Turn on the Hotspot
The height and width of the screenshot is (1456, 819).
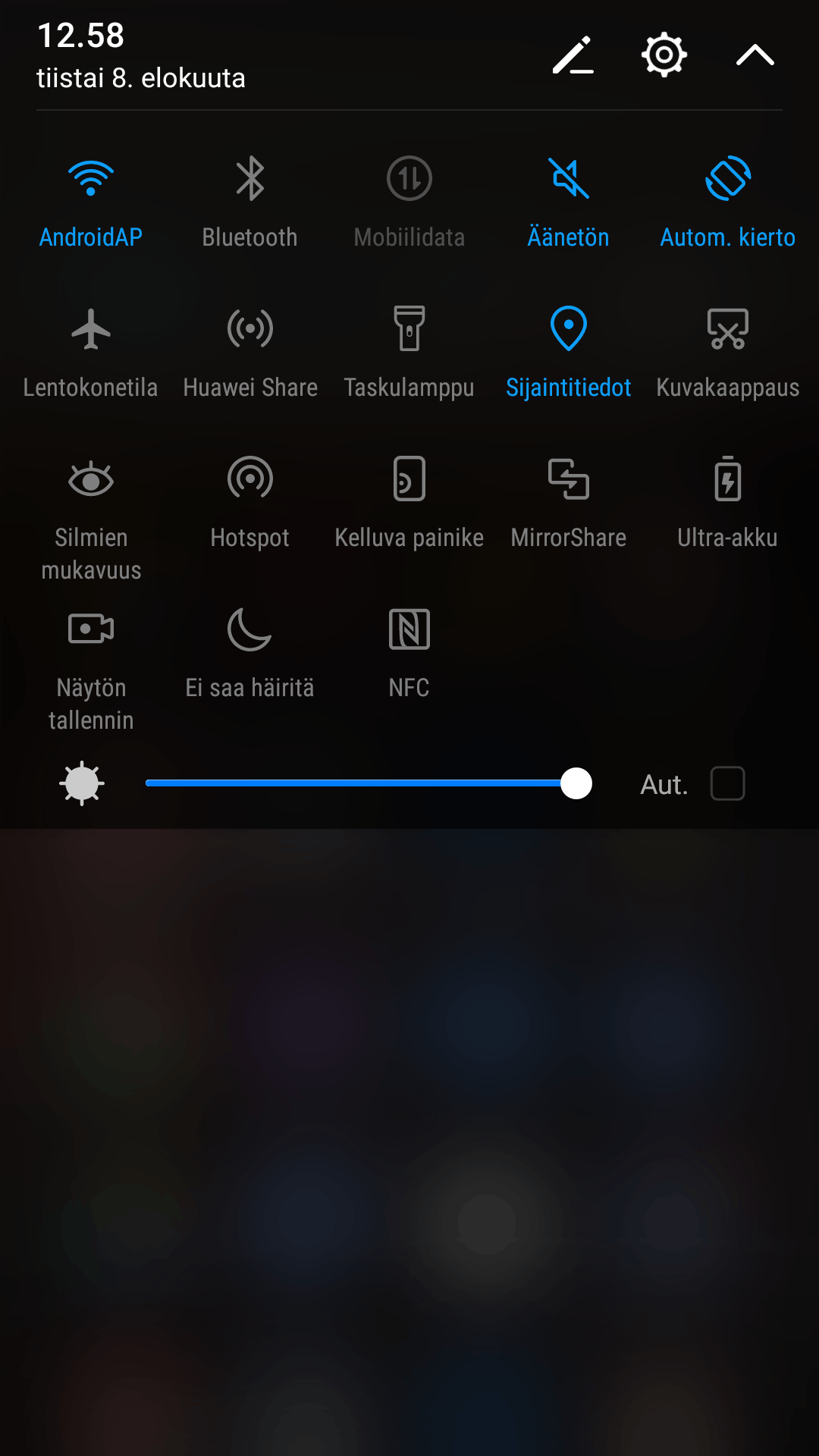coord(249,480)
